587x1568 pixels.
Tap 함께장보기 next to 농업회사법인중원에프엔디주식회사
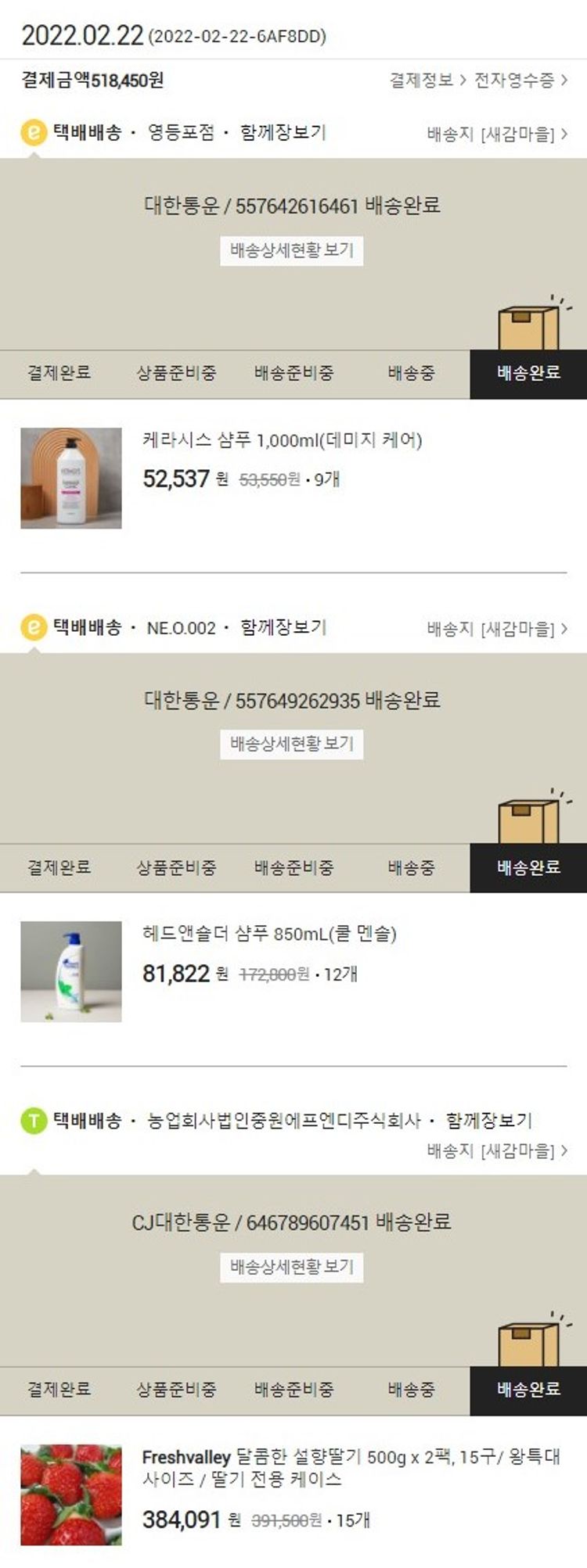coord(488,1121)
